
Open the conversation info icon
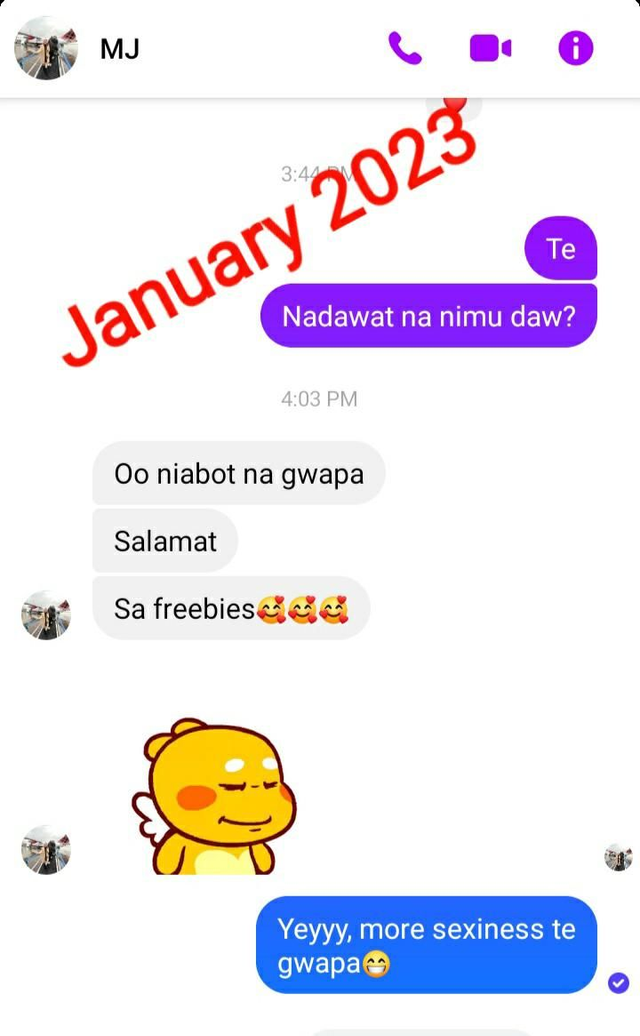point(575,48)
